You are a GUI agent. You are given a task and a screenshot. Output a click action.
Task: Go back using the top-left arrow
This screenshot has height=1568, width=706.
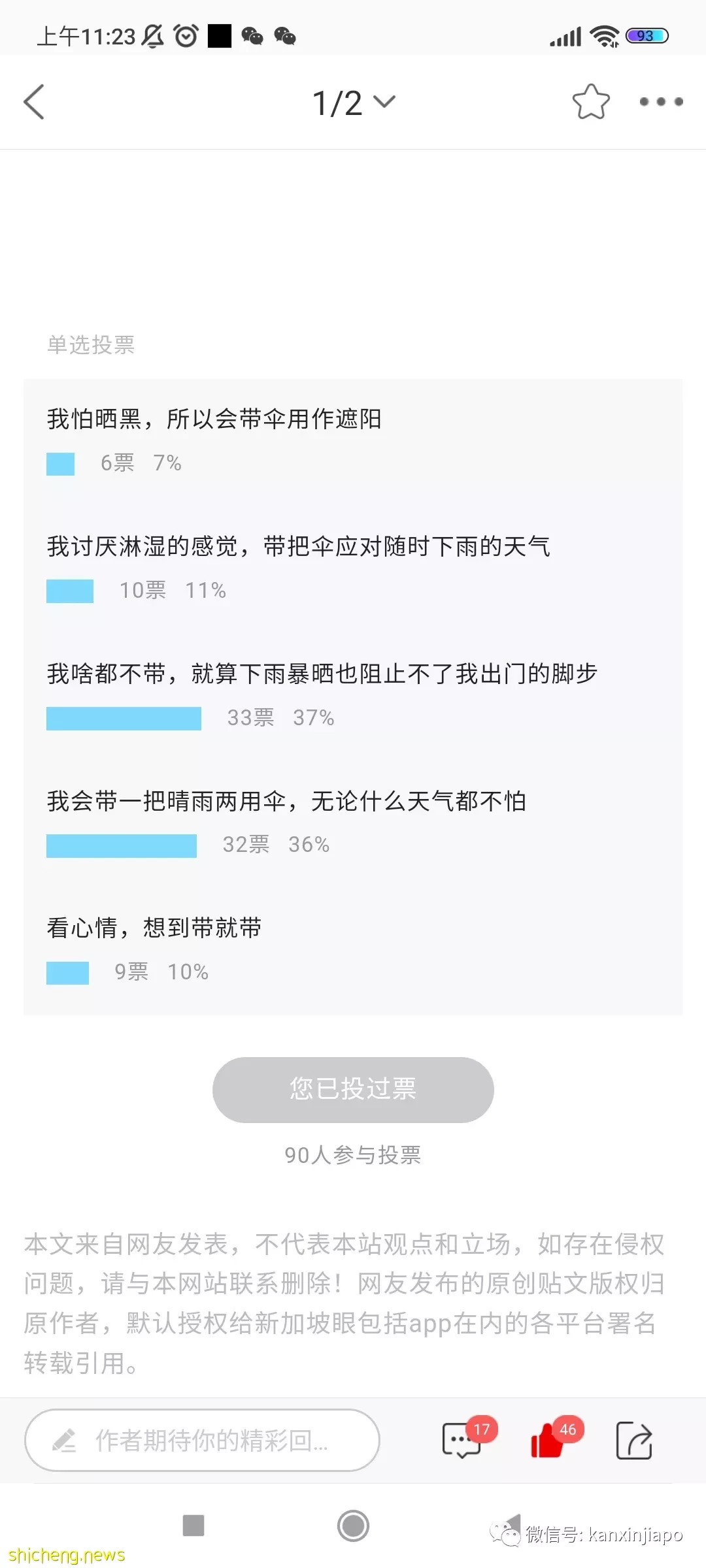click(x=34, y=102)
